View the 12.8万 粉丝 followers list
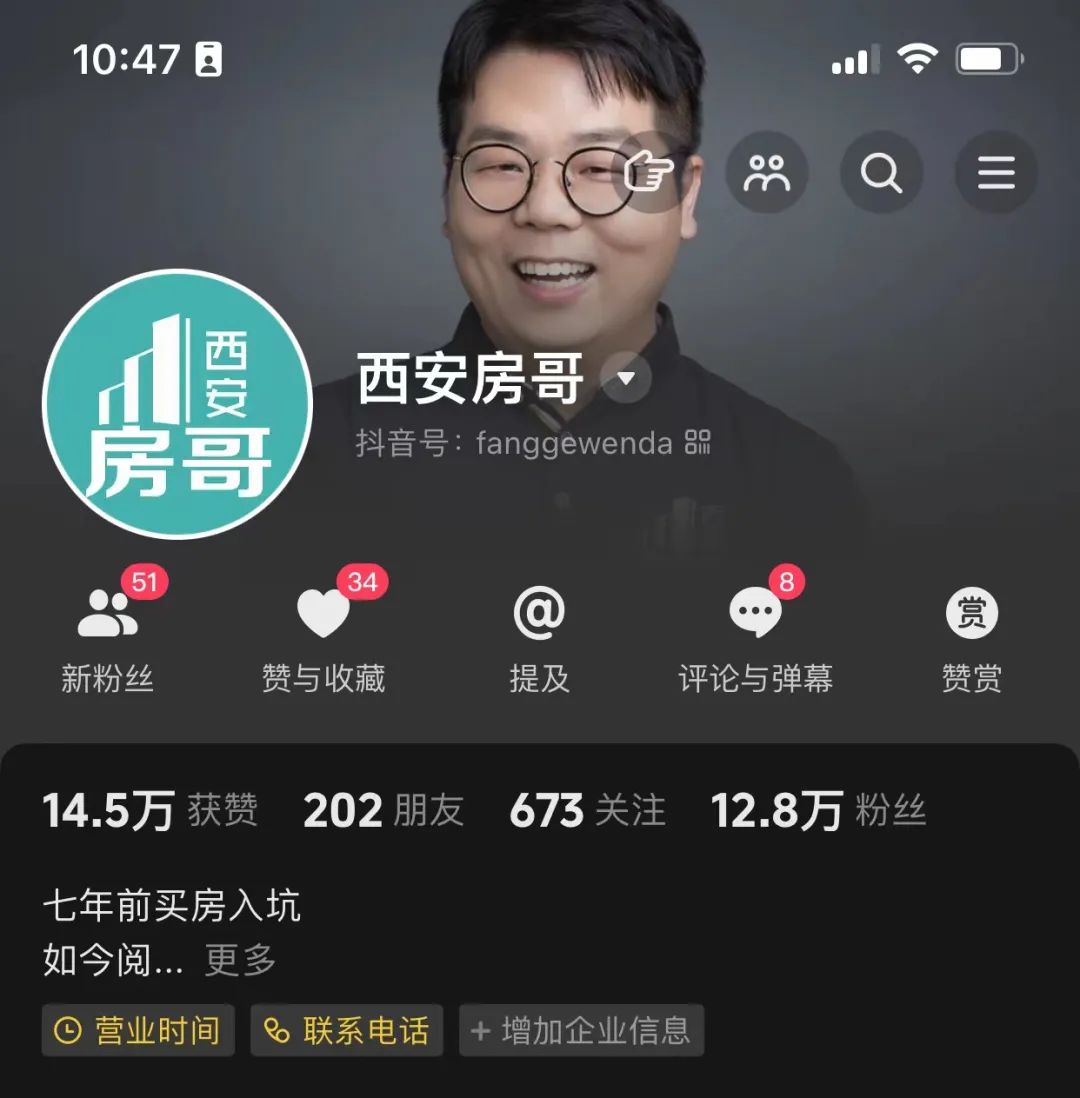The width and height of the screenshot is (1080, 1098). [x=818, y=811]
